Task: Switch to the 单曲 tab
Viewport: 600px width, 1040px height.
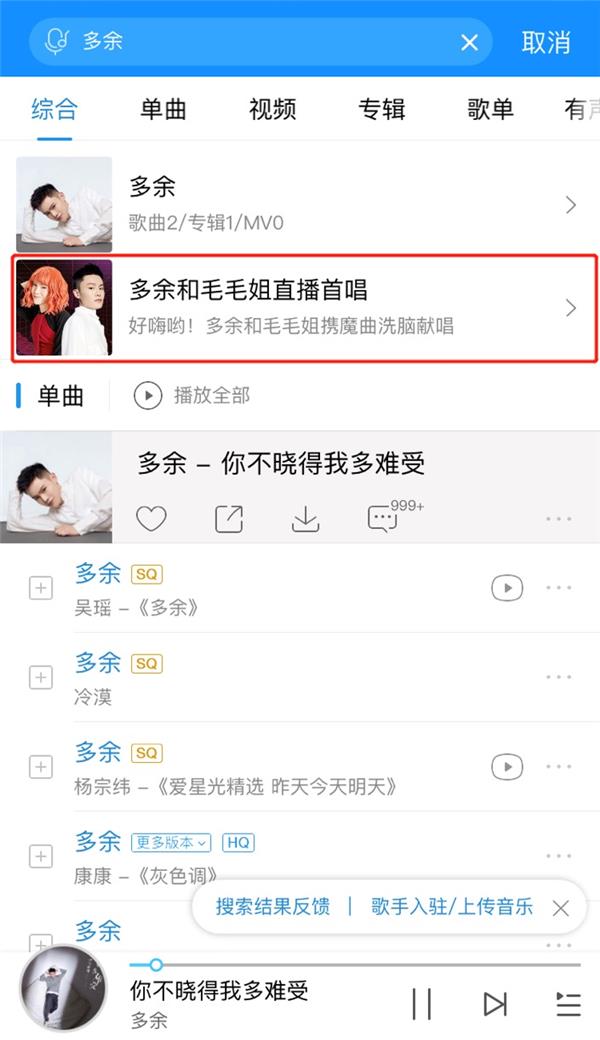Action: pyautogui.click(x=163, y=109)
